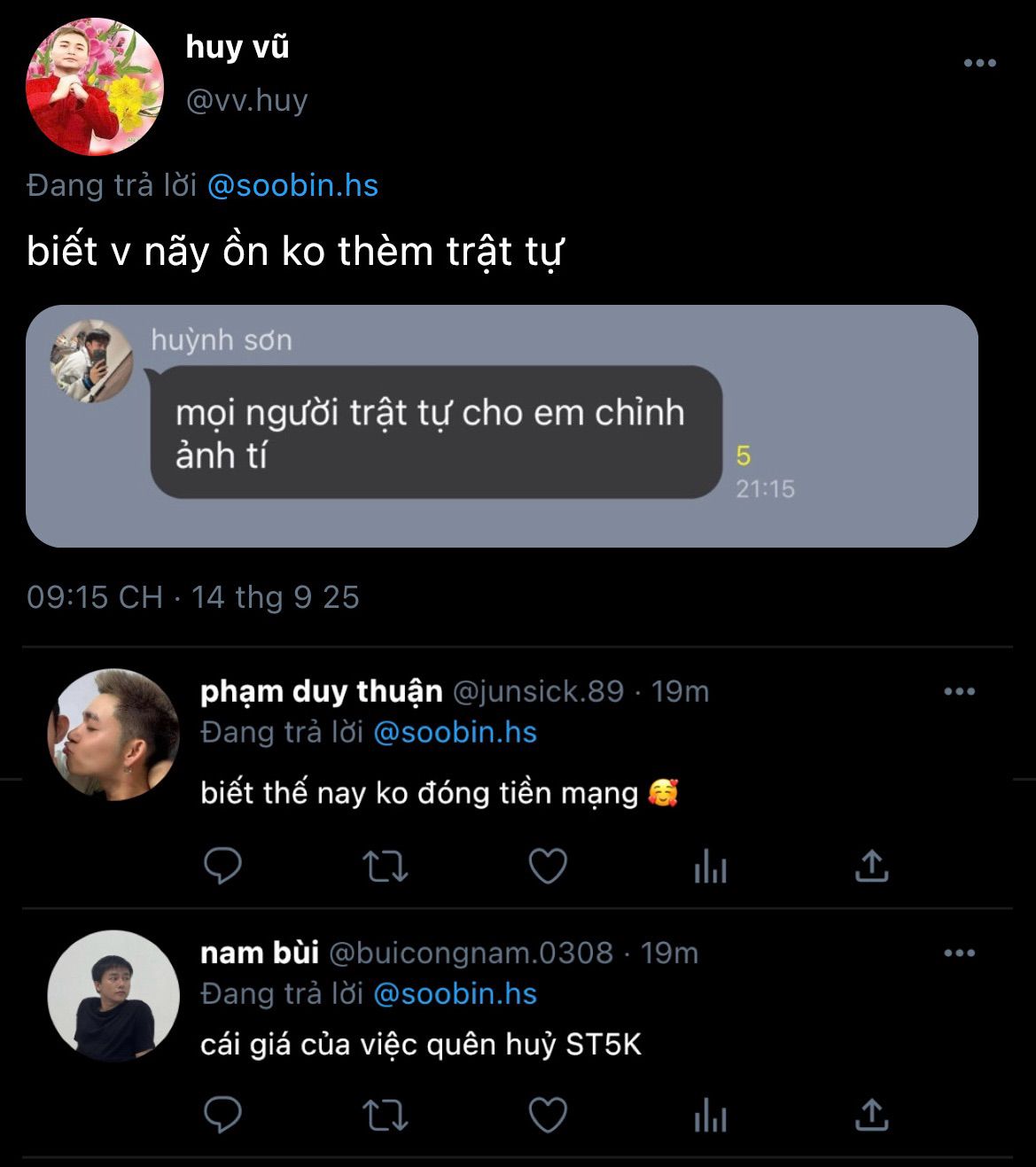This screenshot has width=1036, height=1167.
Task: Open overflow menu on nam bùi's reply
Action: pos(959,953)
